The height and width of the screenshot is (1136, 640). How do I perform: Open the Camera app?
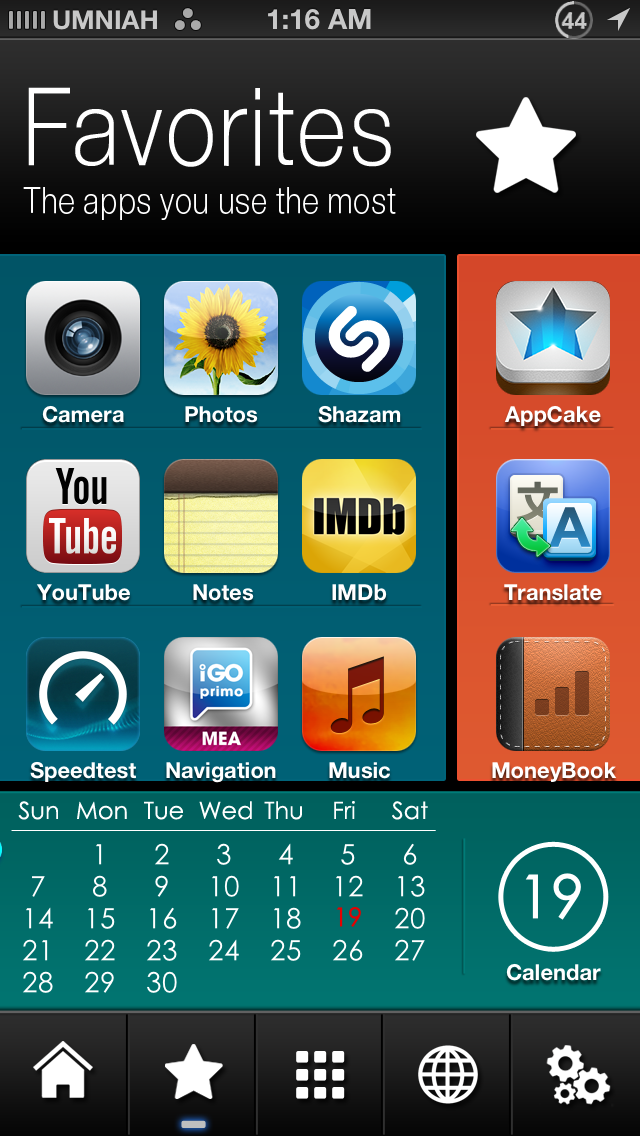pyautogui.click(x=83, y=339)
